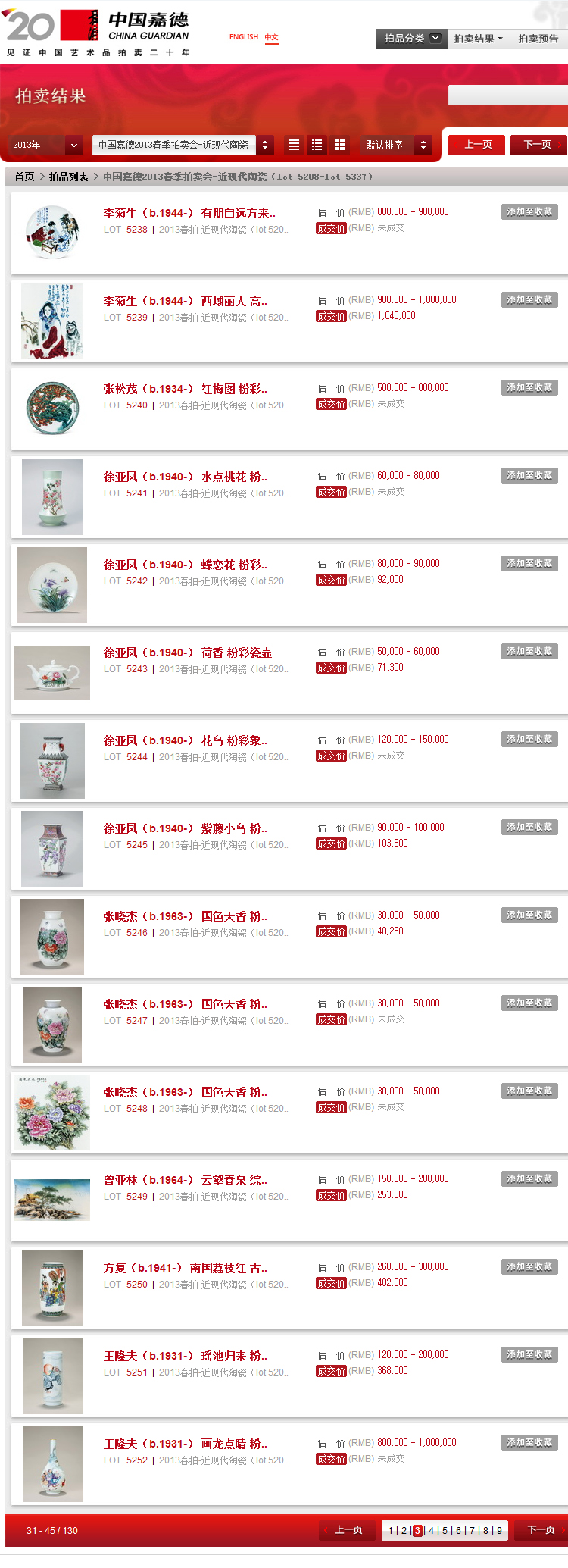This screenshot has width=568, height=1568.
Task: Open lot 5239 李菊生 西域丽人
Action: point(185,301)
